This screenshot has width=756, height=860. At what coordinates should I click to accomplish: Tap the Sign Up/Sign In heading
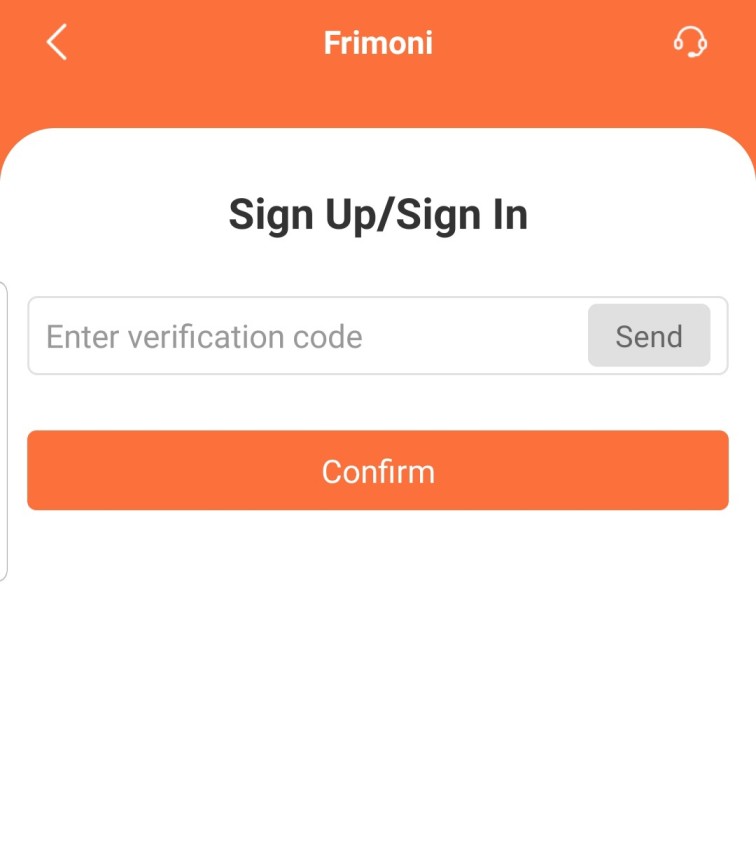point(378,213)
